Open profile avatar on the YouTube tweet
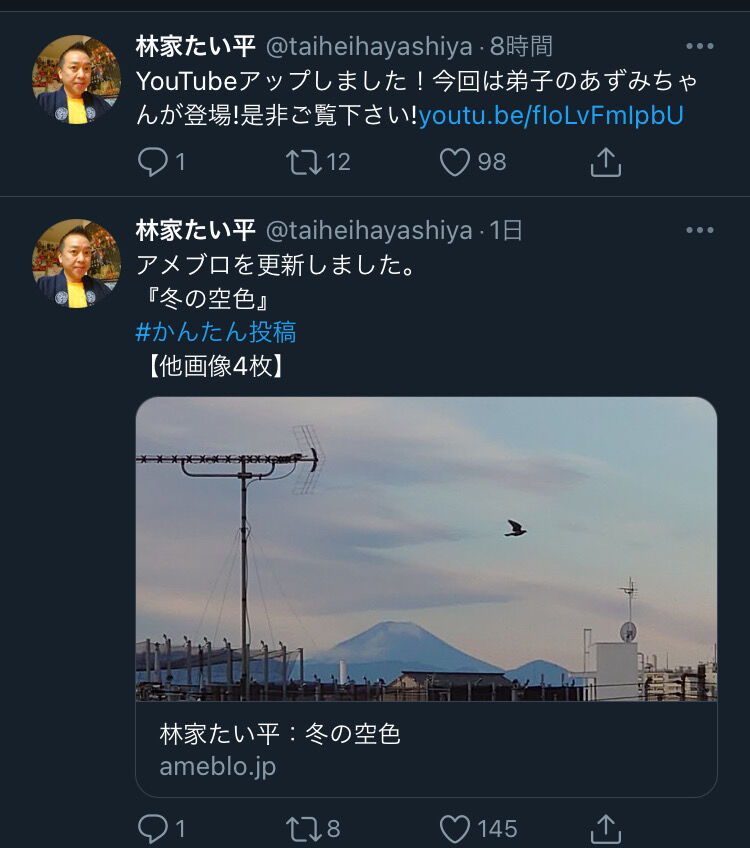This screenshot has height=848, width=750. 76,79
